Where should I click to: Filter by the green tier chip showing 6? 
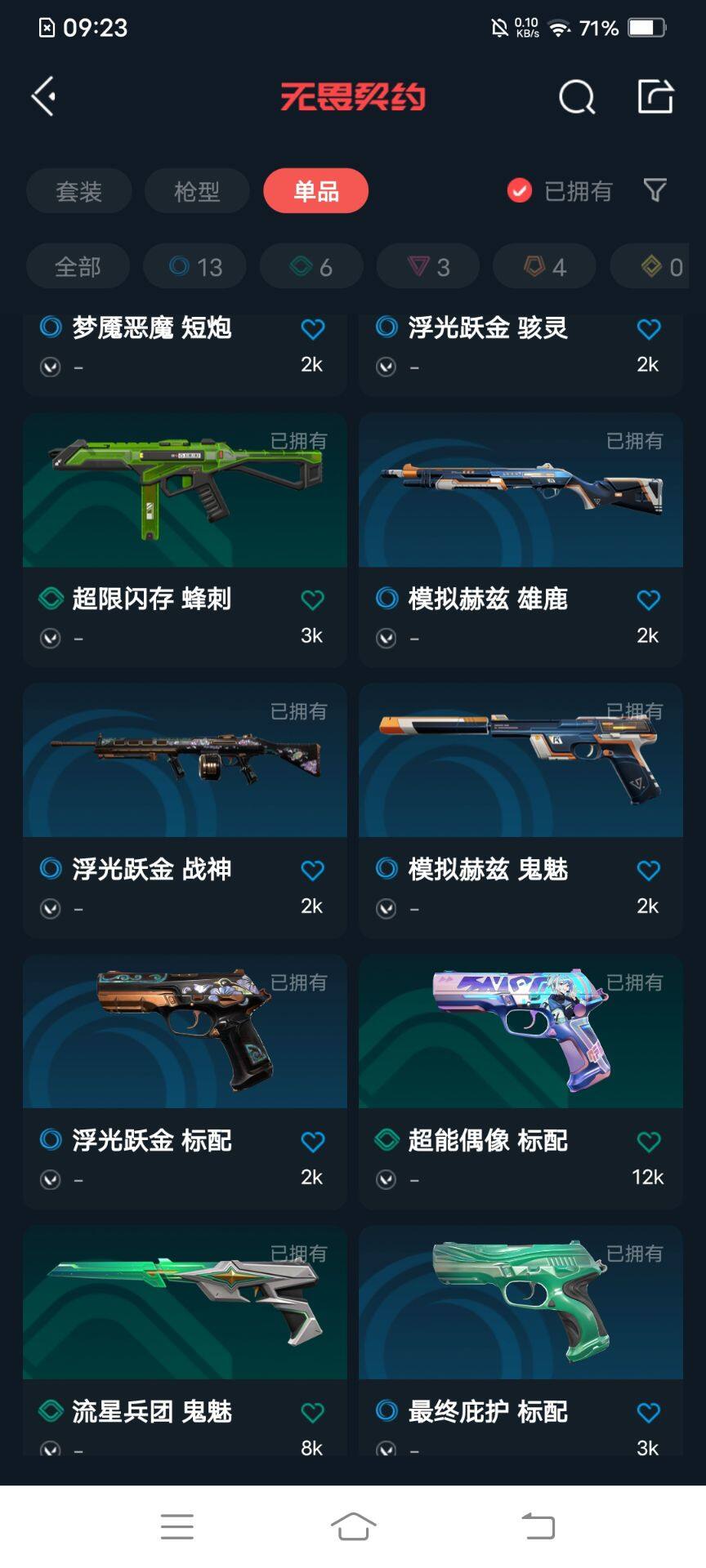point(311,267)
